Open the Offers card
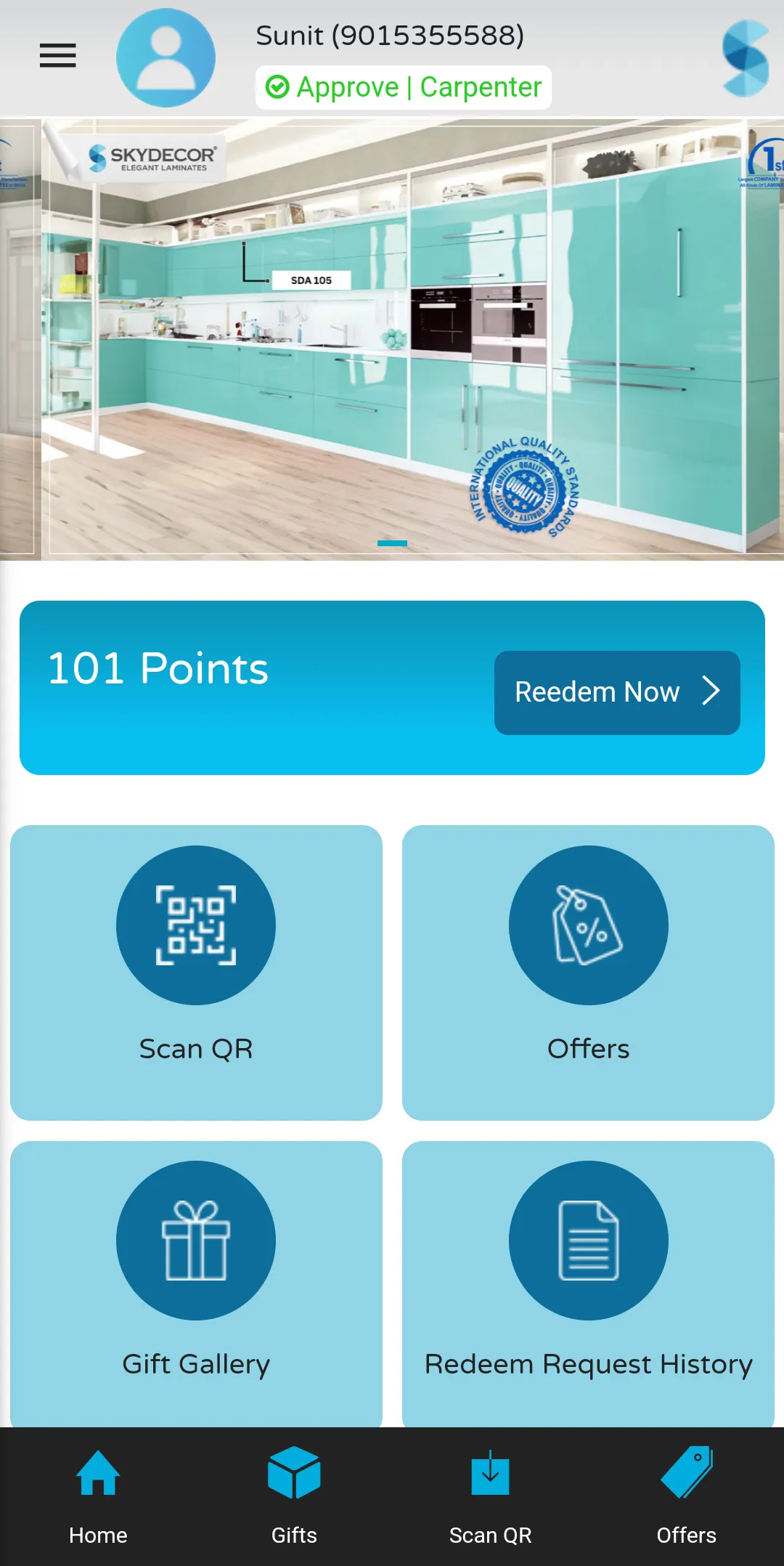784x1566 pixels. tap(588, 972)
